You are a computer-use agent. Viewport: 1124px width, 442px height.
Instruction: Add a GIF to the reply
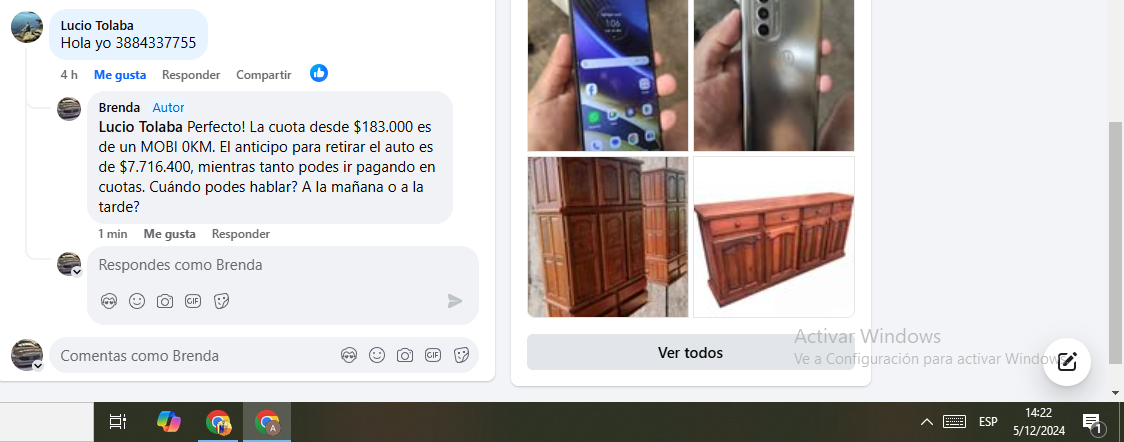(x=193, y=301)
